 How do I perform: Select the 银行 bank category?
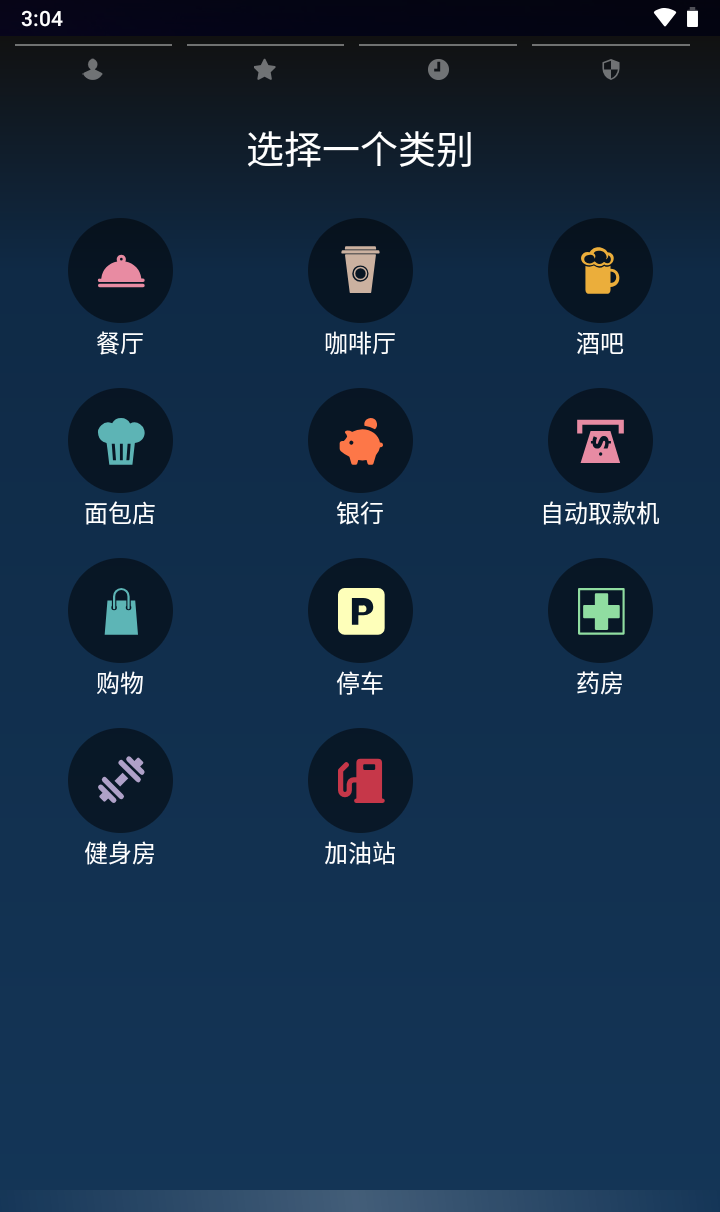coord(360,440)
